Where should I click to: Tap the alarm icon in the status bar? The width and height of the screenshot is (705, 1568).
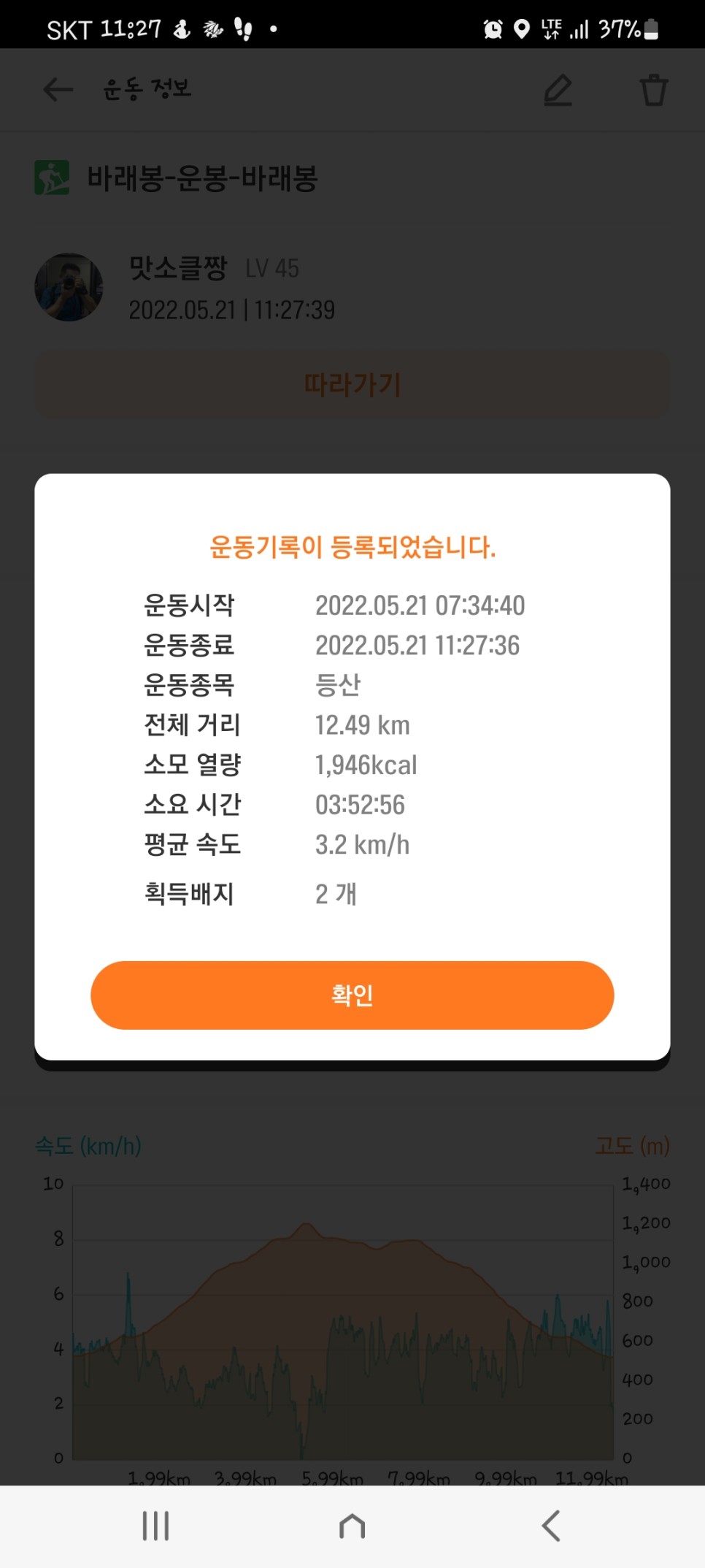tap(493, 29)
